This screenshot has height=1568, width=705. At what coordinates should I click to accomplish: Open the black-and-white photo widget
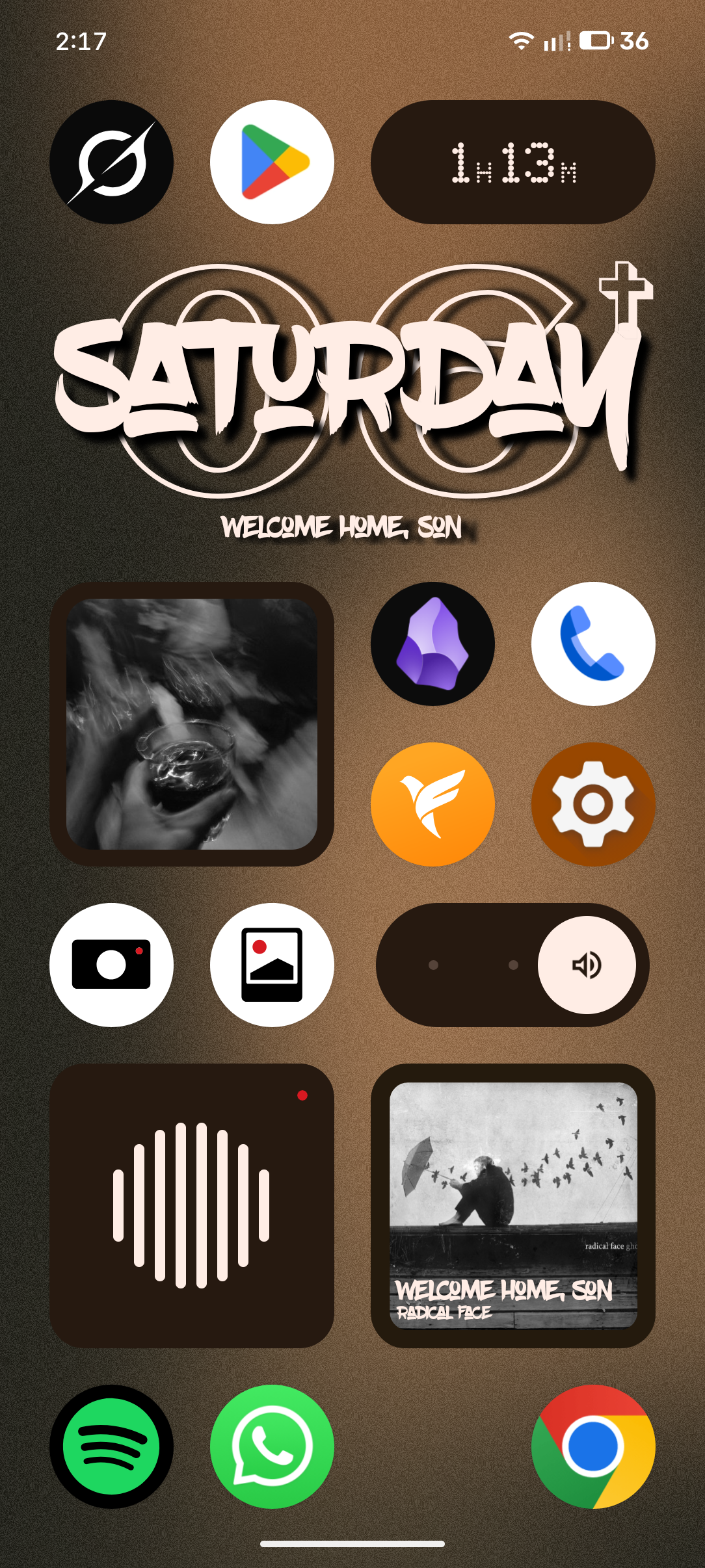[192, 724]
